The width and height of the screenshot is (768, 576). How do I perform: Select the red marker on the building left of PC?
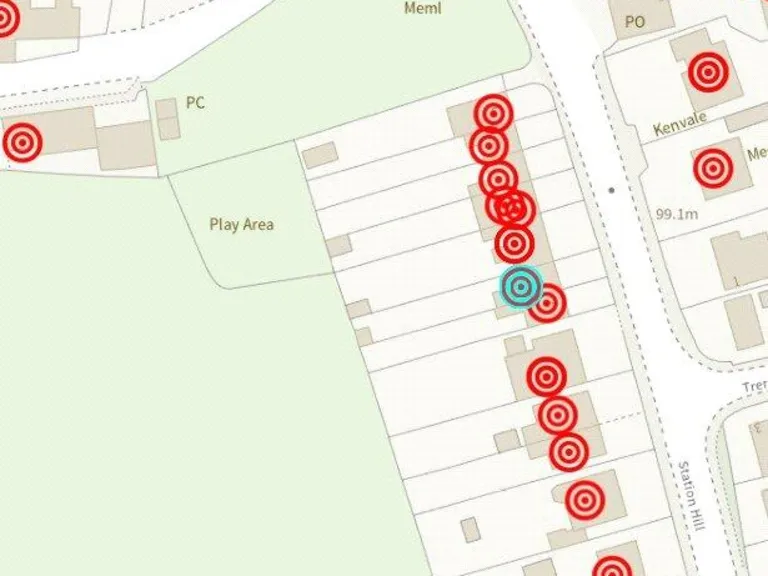tap(23, 143)
